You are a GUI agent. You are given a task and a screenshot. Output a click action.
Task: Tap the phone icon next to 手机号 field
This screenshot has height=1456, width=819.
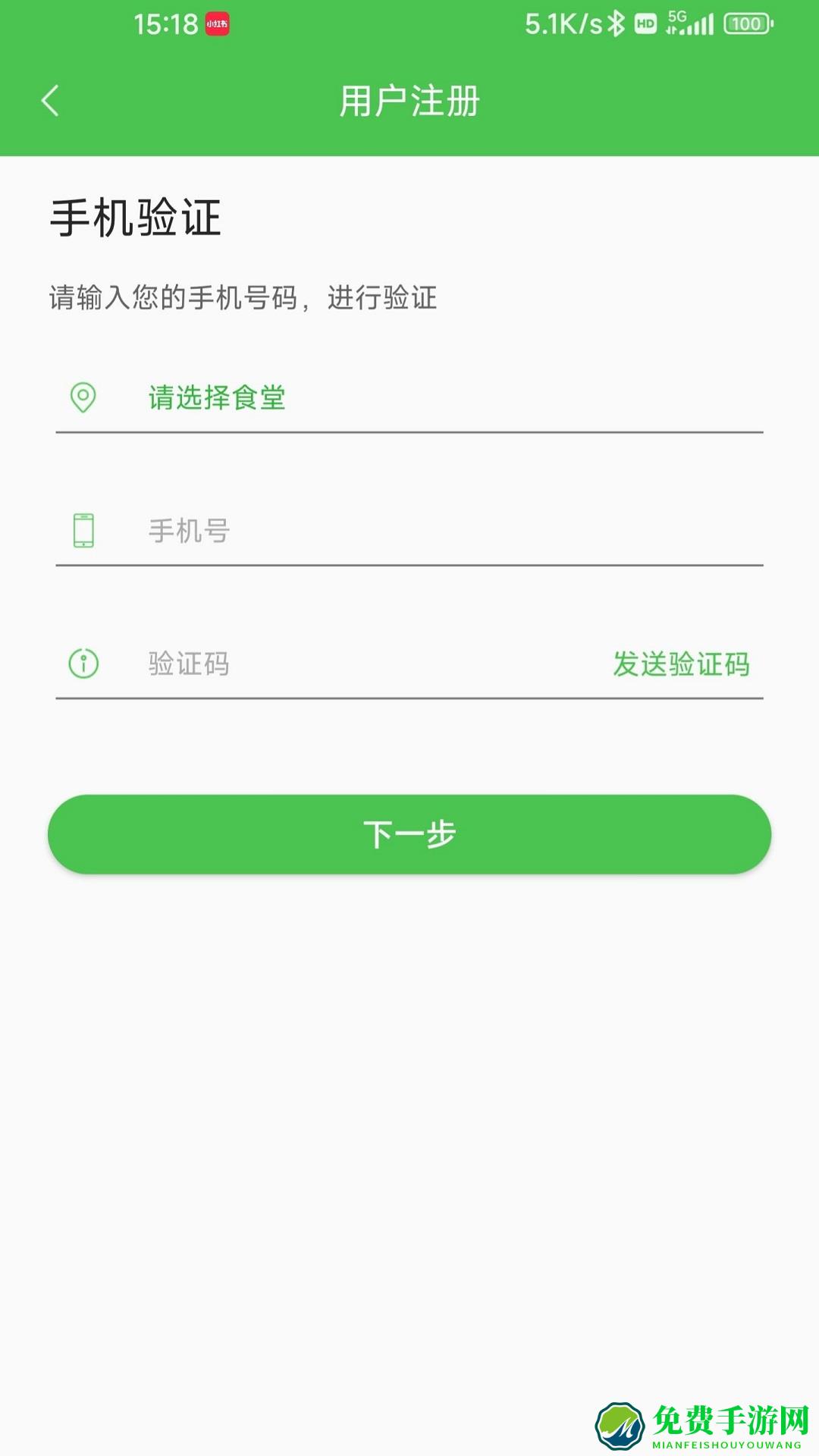[83, 531]
